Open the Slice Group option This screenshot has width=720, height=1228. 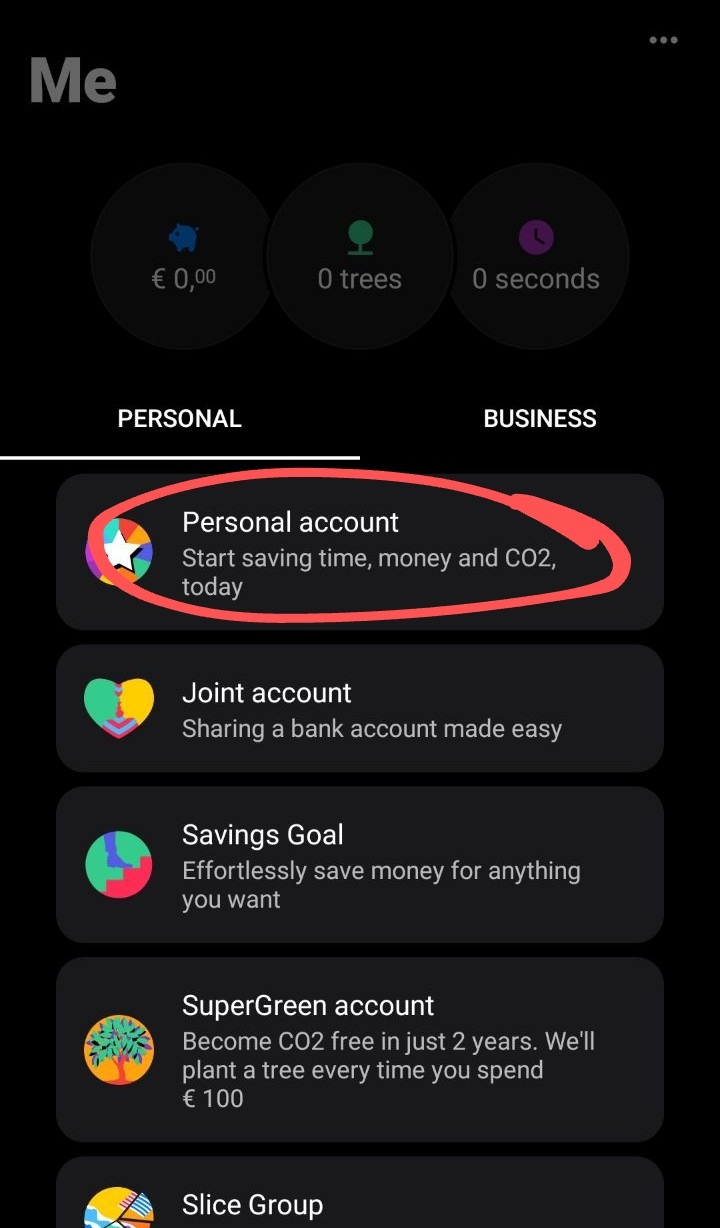click(x=360, y=1200)
